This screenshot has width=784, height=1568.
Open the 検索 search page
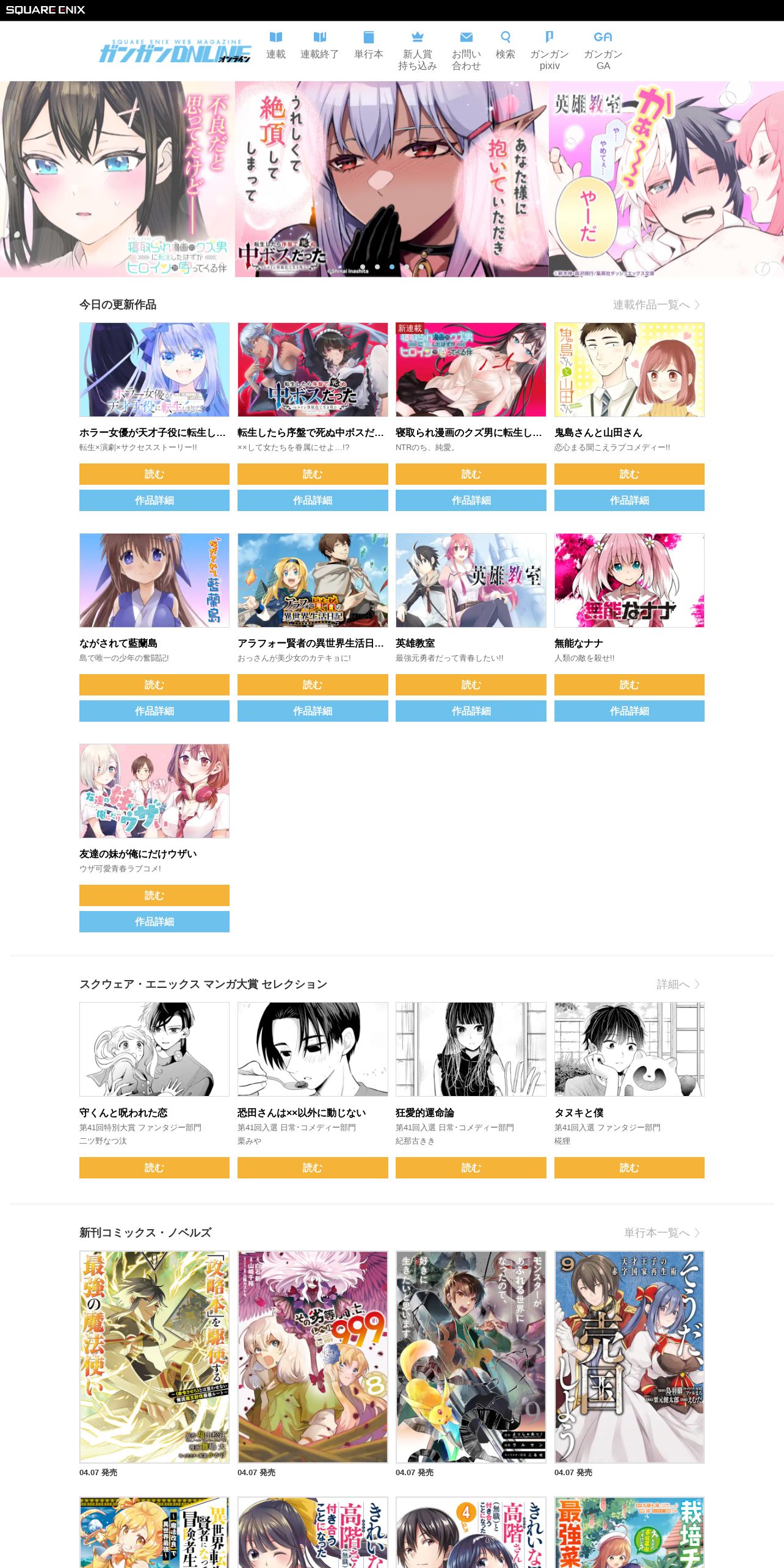pyautogui.click(x=505, y=46)
